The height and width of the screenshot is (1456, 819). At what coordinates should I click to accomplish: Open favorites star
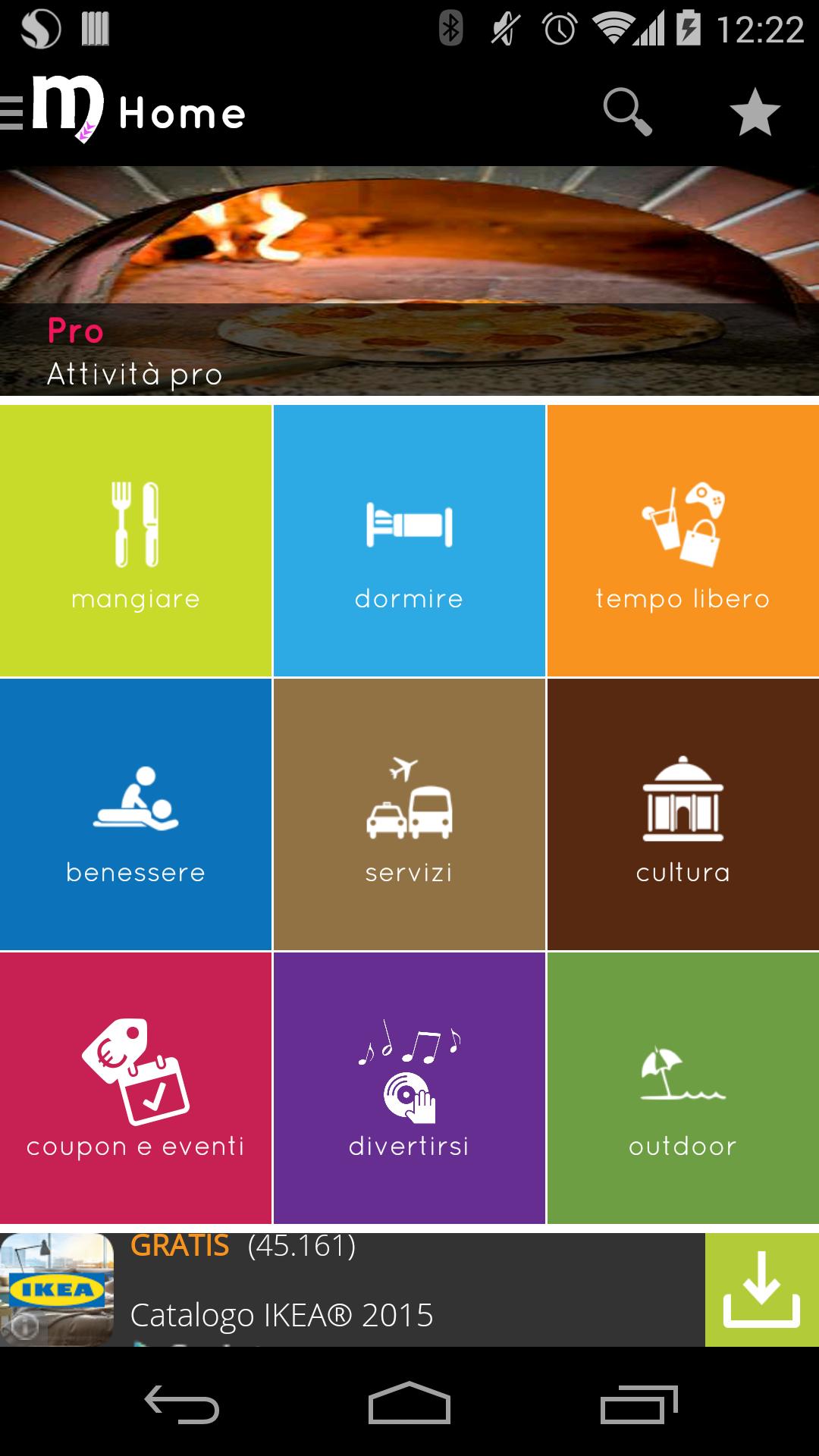click(x=755, y=113)
